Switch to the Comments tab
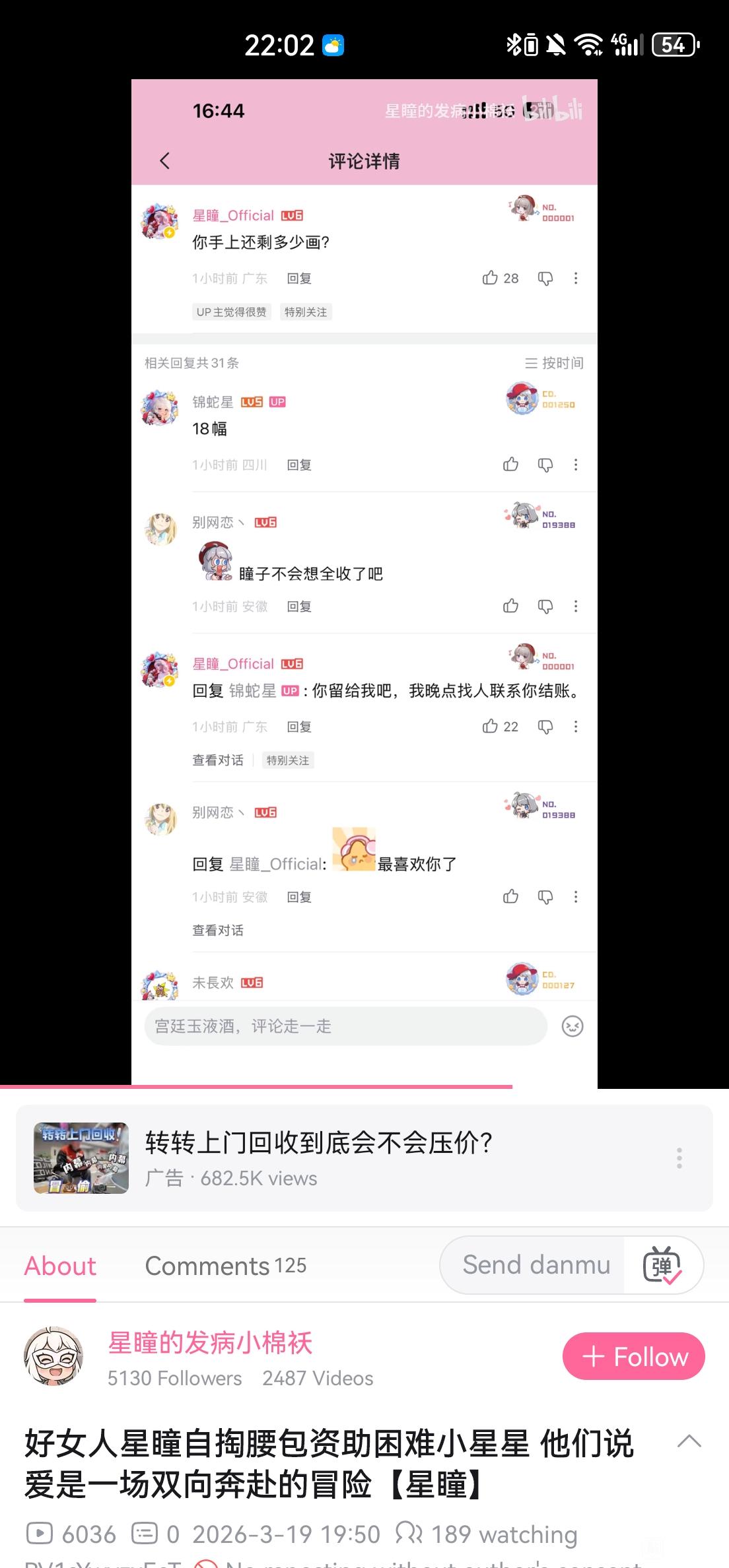Viewport: 729px width, 1568px height. click(x=225, y=1266)
